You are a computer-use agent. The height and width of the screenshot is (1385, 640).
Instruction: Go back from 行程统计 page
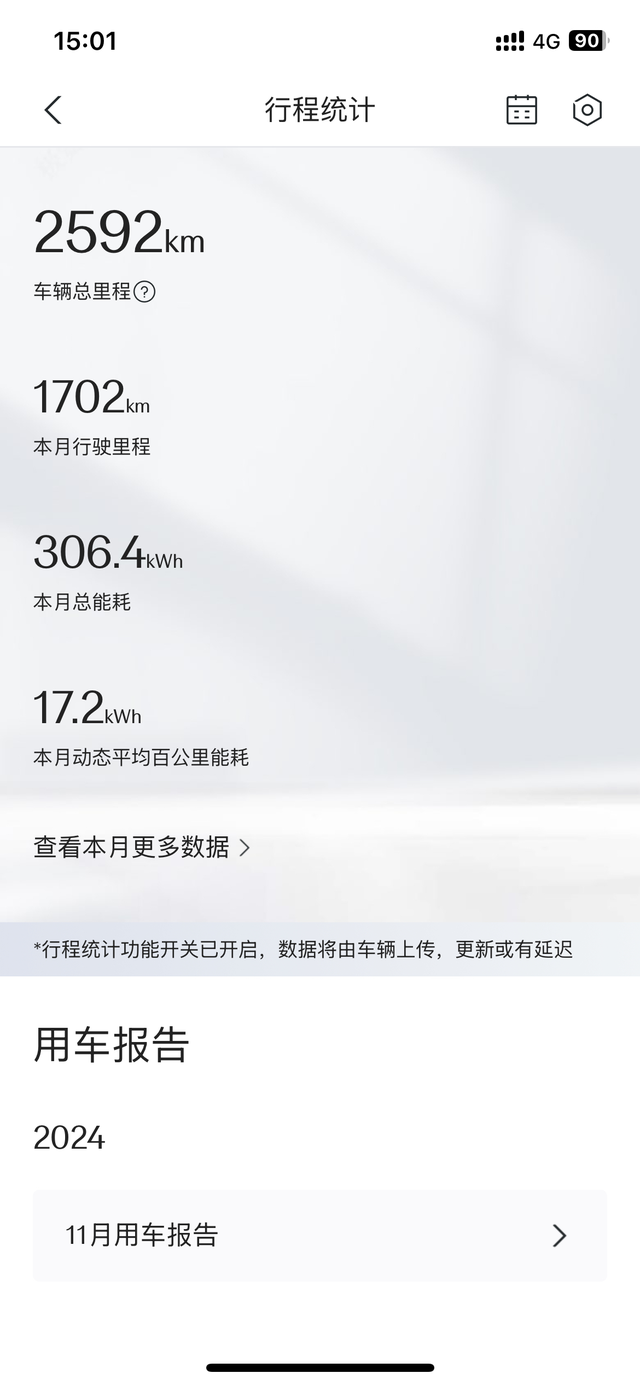[x=53, y=110]
